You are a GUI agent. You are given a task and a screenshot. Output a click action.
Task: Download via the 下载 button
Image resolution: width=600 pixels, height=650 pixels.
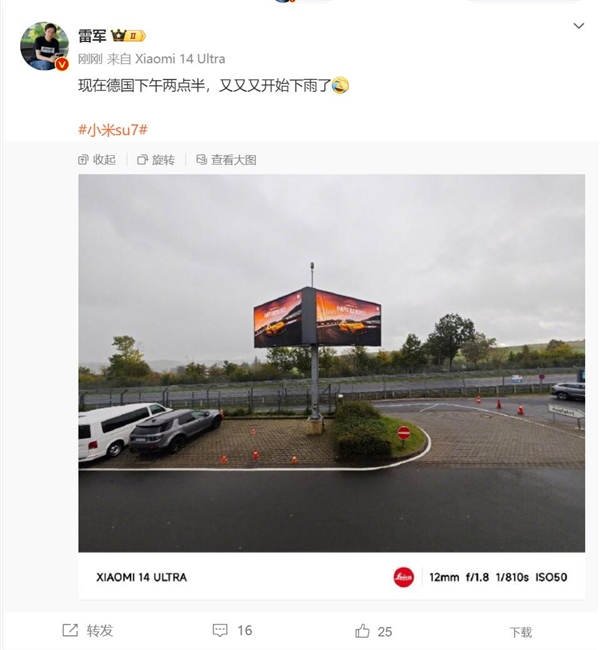520,632
